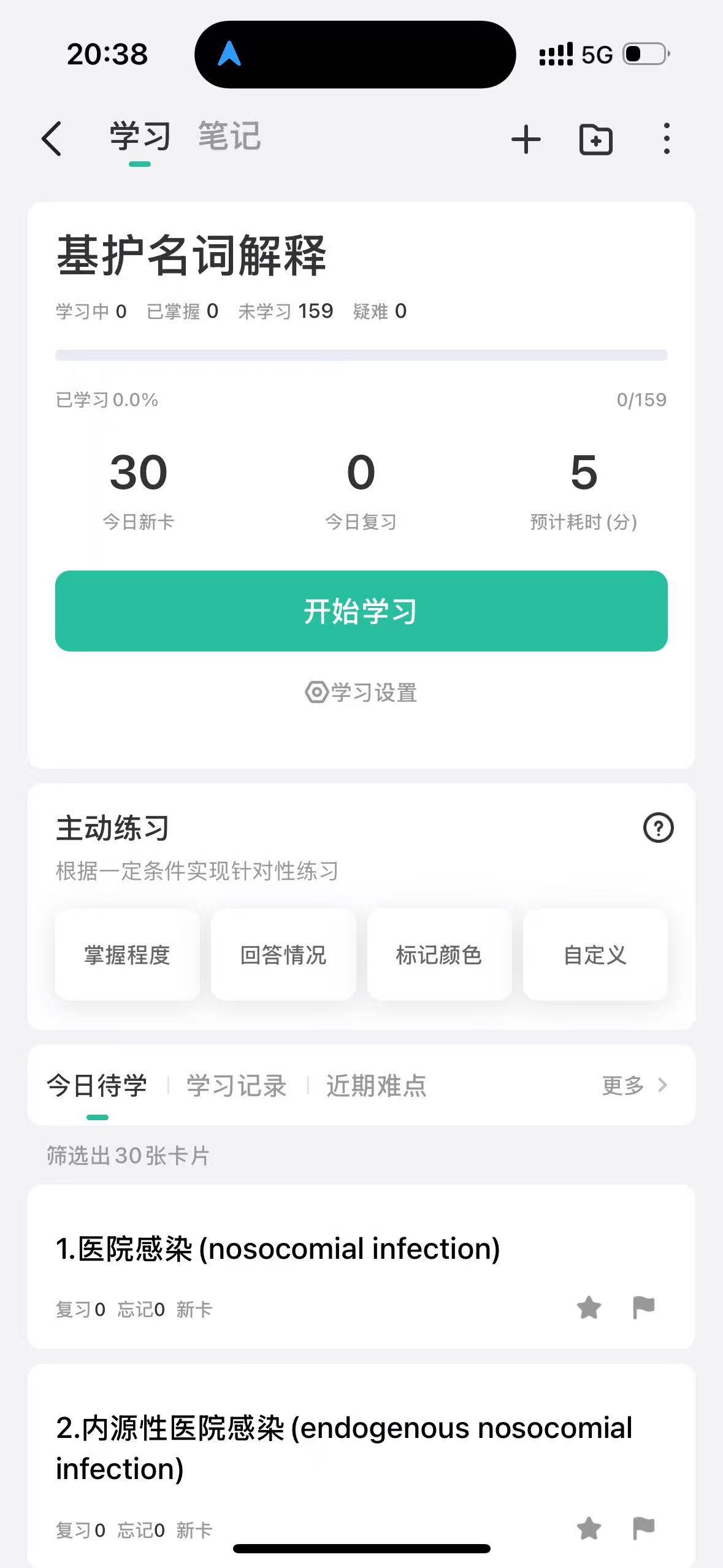Star the 1.医院感染 card
This screenshot has height=1568, width=723.
(589, 1307)
